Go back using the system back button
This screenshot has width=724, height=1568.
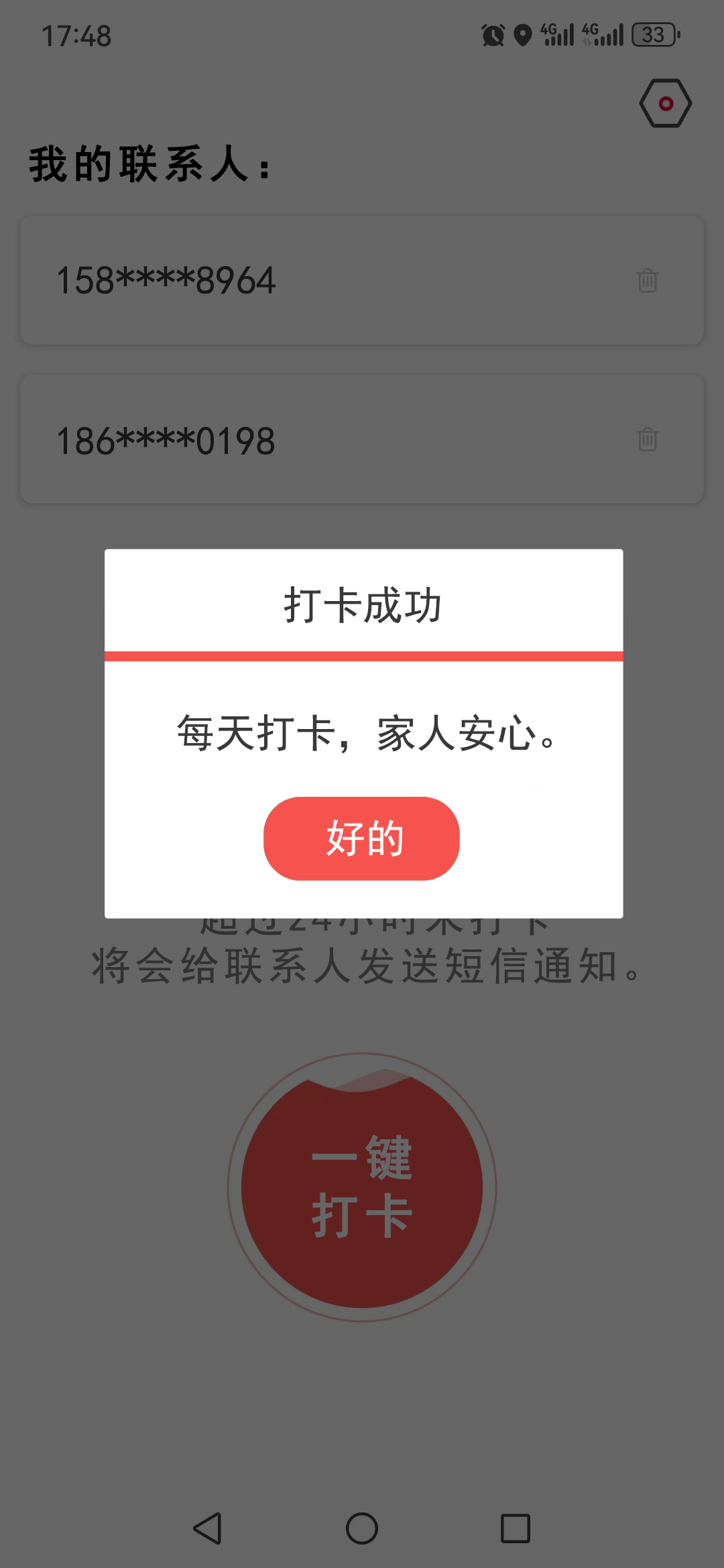pos(208,1528)
